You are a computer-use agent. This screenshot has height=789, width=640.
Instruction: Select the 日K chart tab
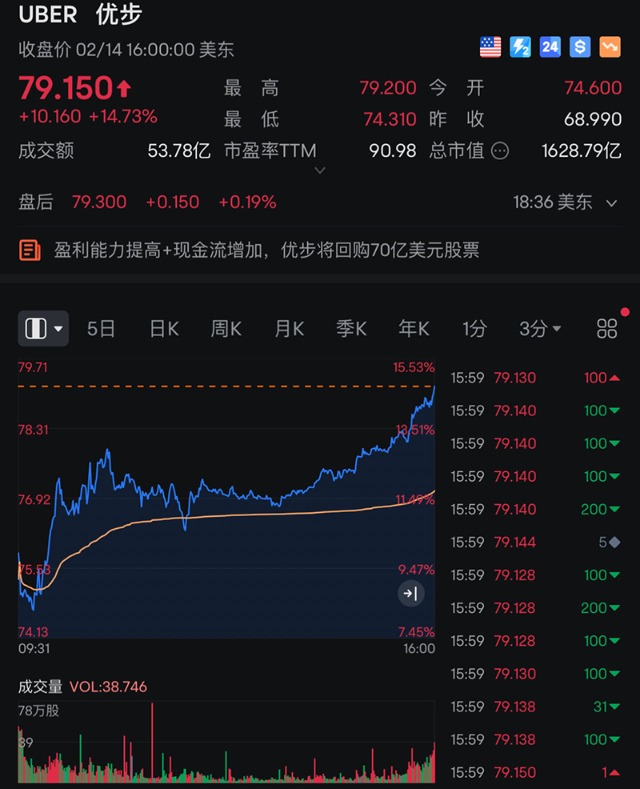click(x=164, y=328)
